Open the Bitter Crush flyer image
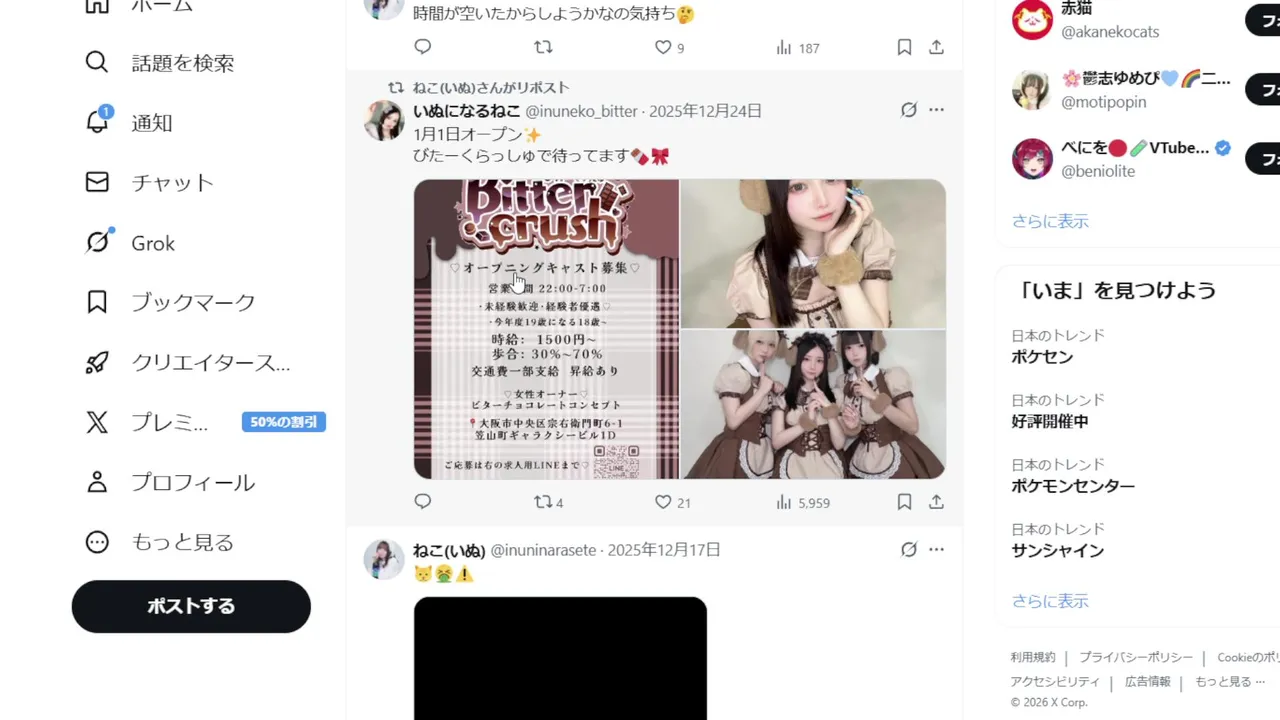 coord(546,329)
